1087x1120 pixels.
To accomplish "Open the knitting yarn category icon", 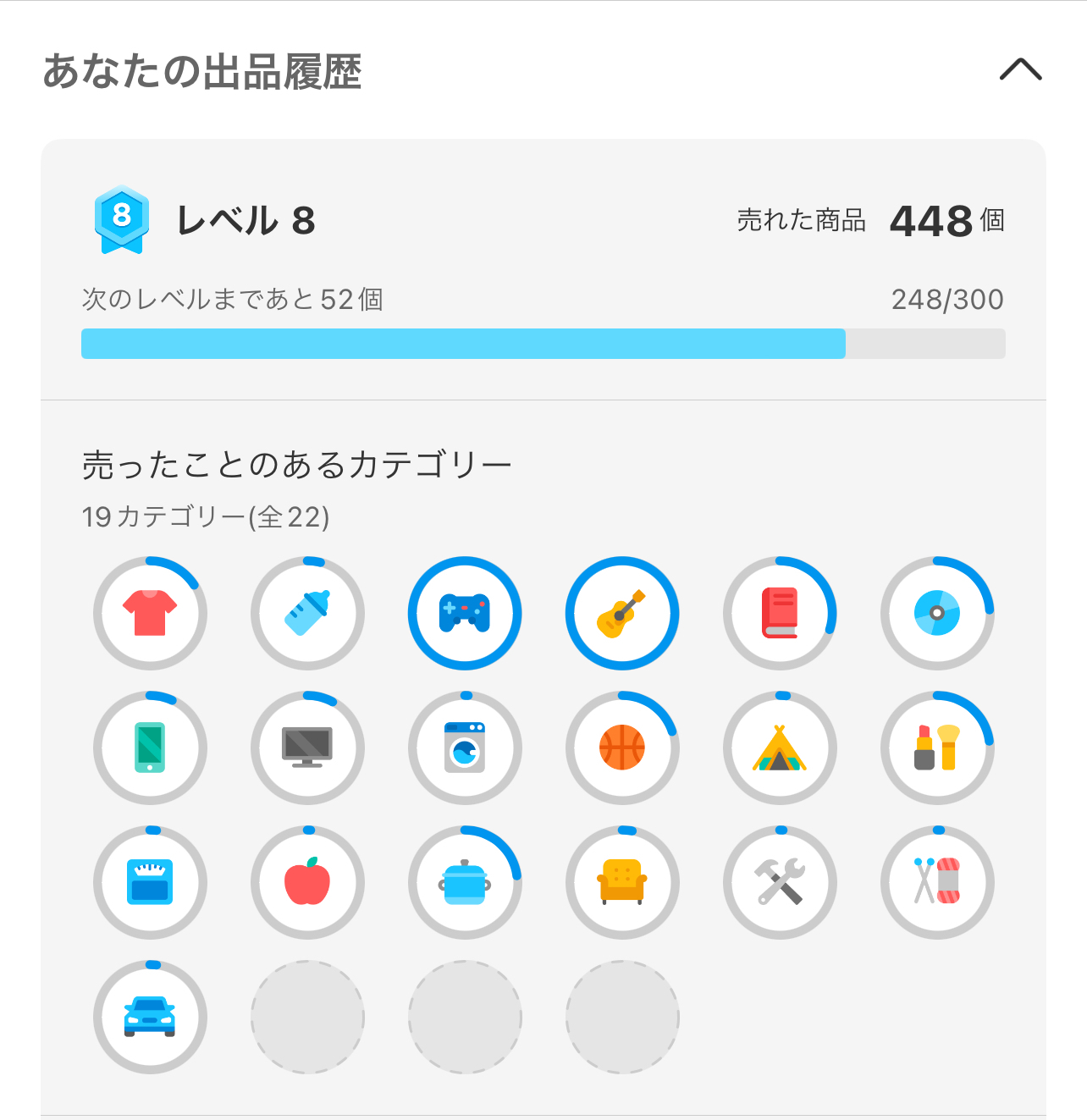I will pyautogui.click(x=937, y=882).
